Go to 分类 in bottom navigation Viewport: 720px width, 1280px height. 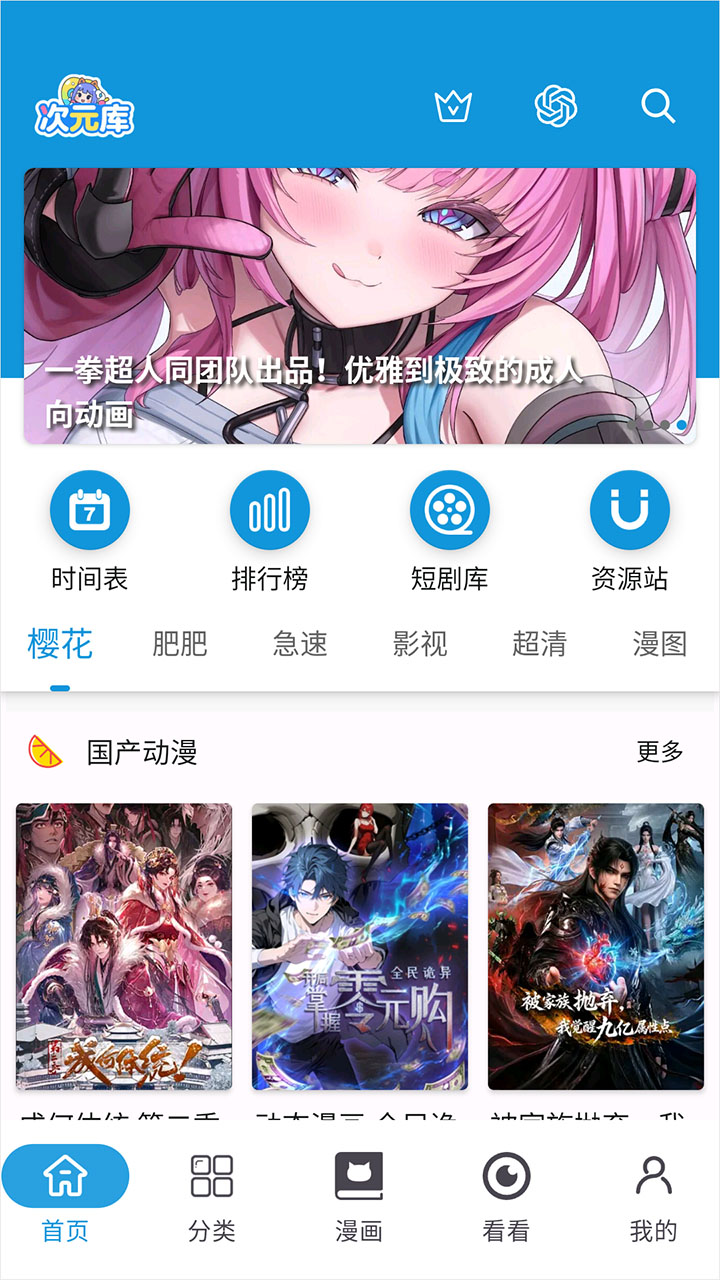(x=212, y=1196)
